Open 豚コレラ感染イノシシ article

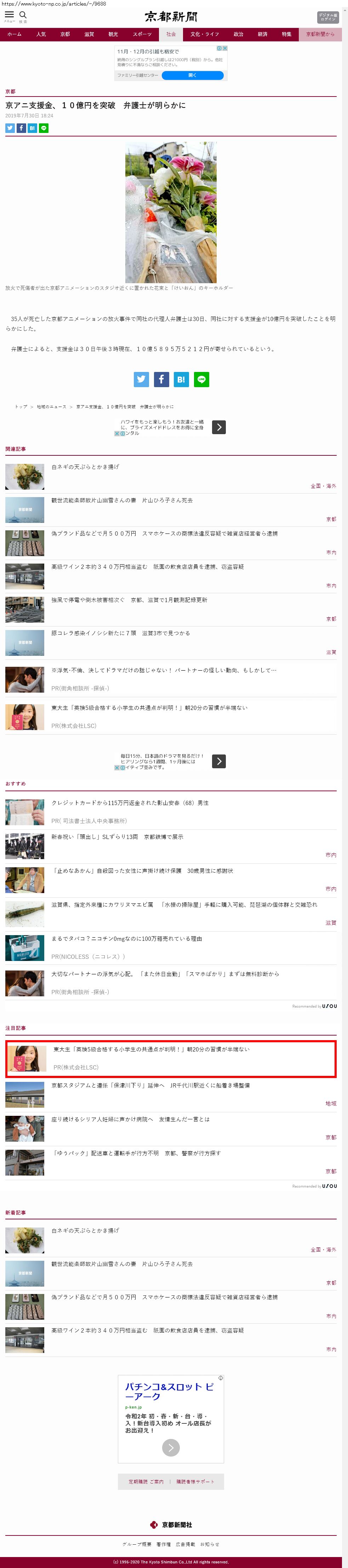pos(121,633)
